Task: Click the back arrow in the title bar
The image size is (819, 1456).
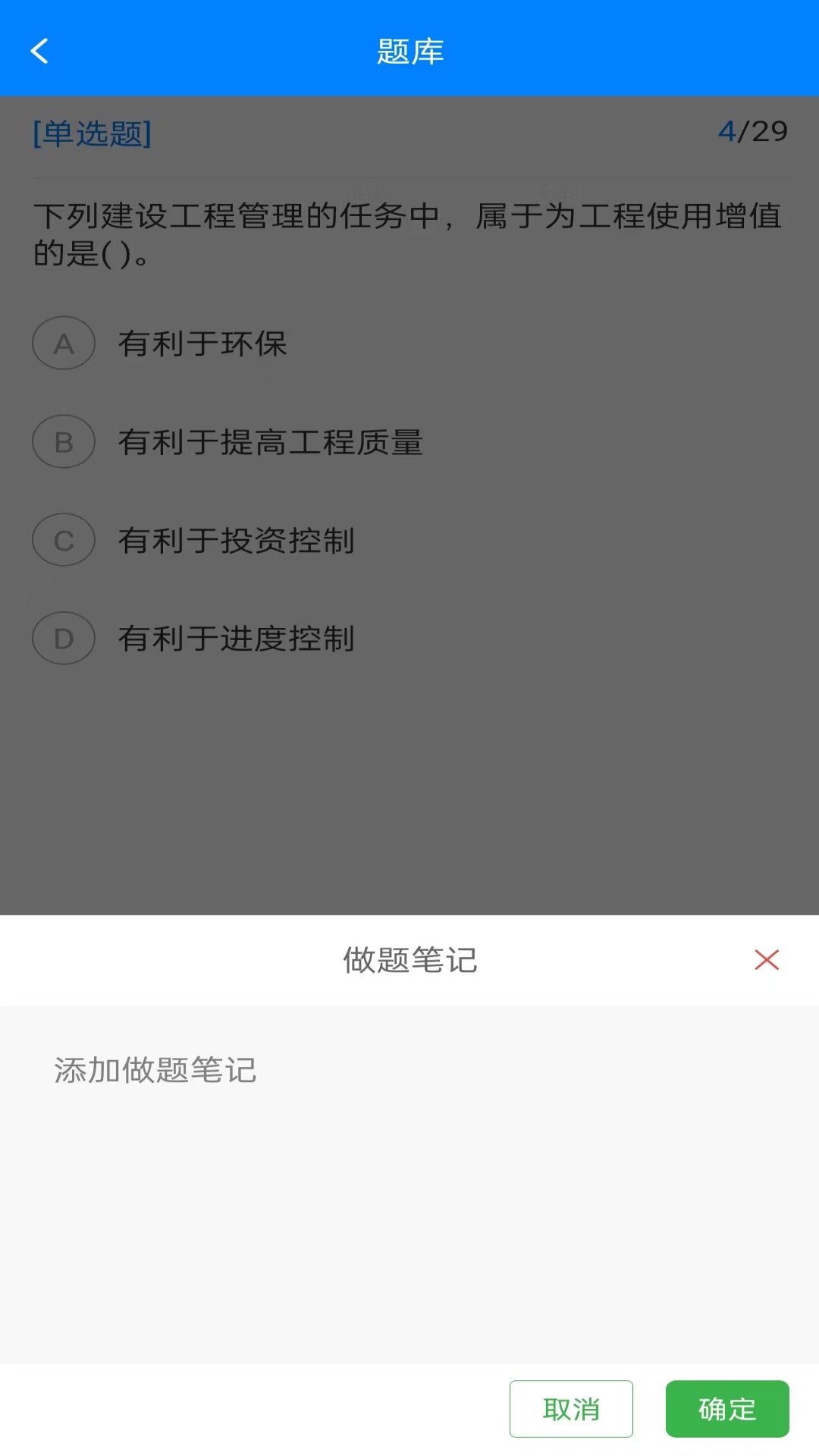Action: coord(39,51)
